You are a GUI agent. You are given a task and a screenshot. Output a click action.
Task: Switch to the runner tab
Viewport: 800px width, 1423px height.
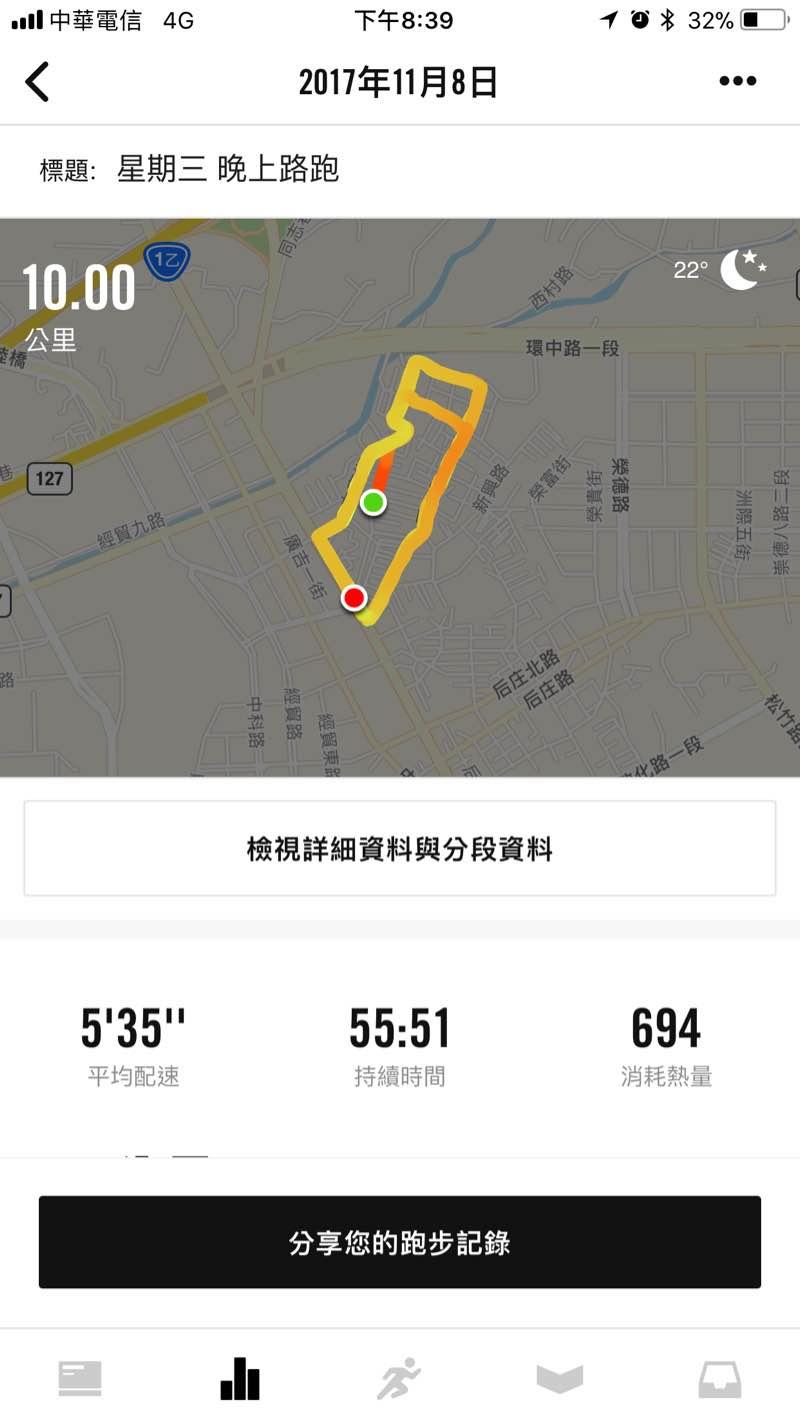tap(399, 1379)
